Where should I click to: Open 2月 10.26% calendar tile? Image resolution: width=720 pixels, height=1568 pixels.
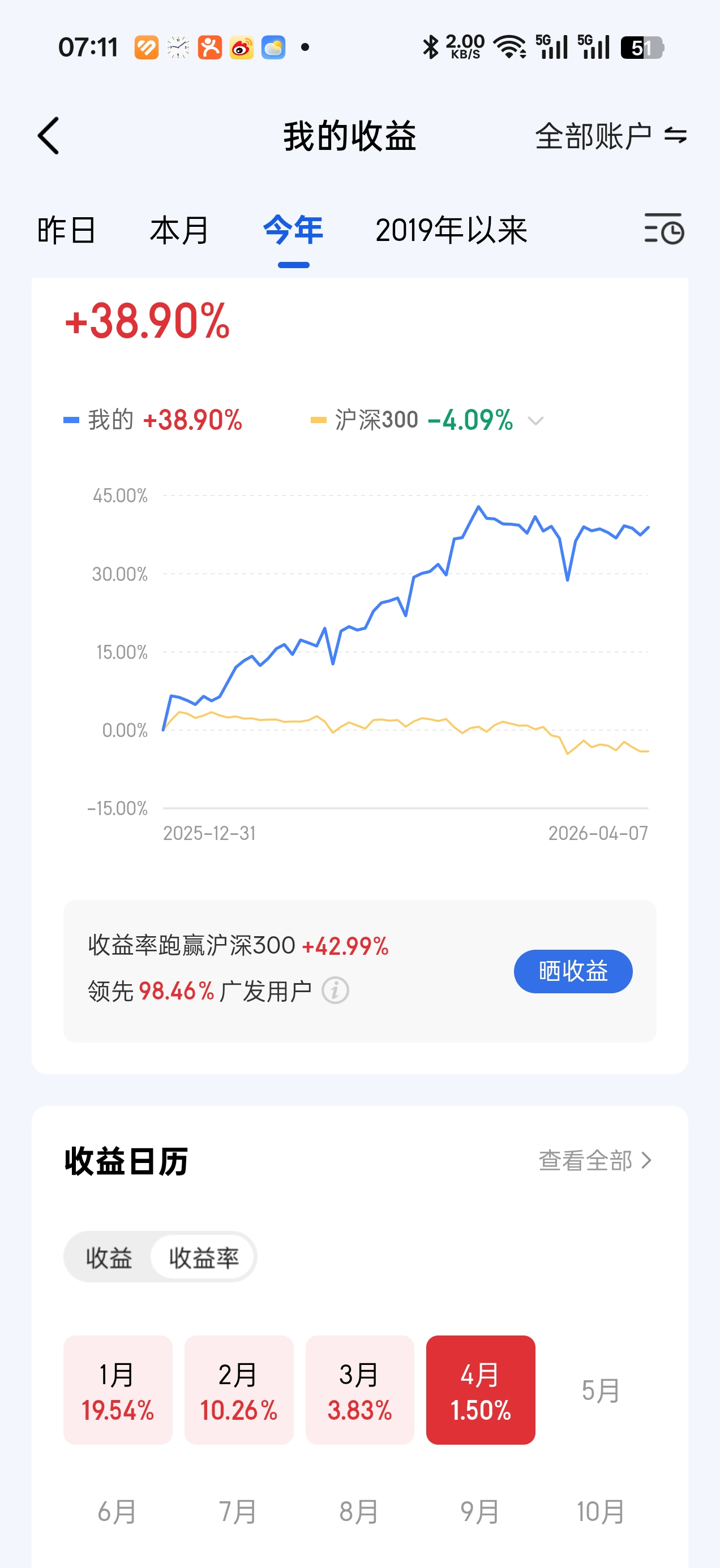click(x=239, y=1390)
